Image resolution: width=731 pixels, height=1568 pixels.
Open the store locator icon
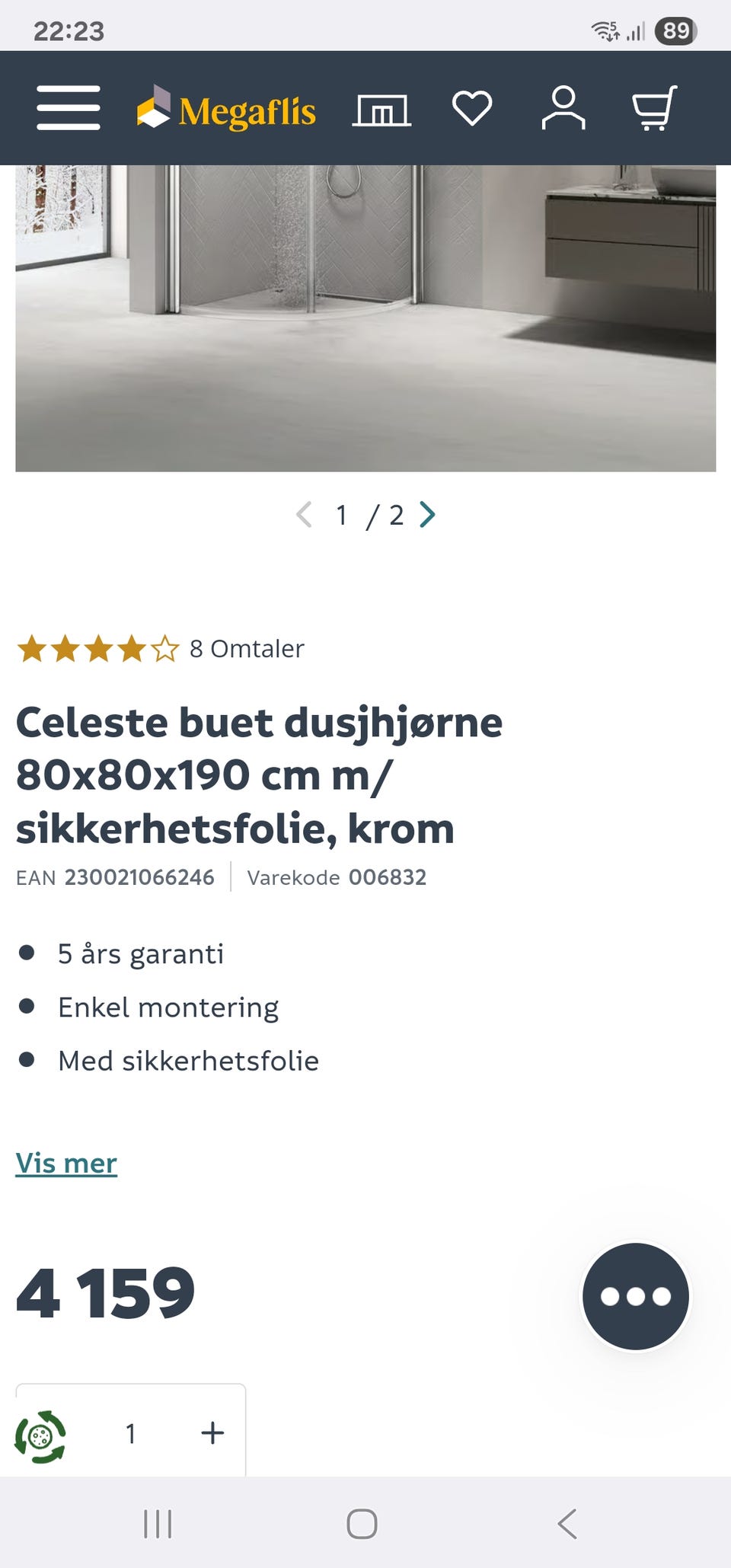pyautogui.click(x=383, y=109)
